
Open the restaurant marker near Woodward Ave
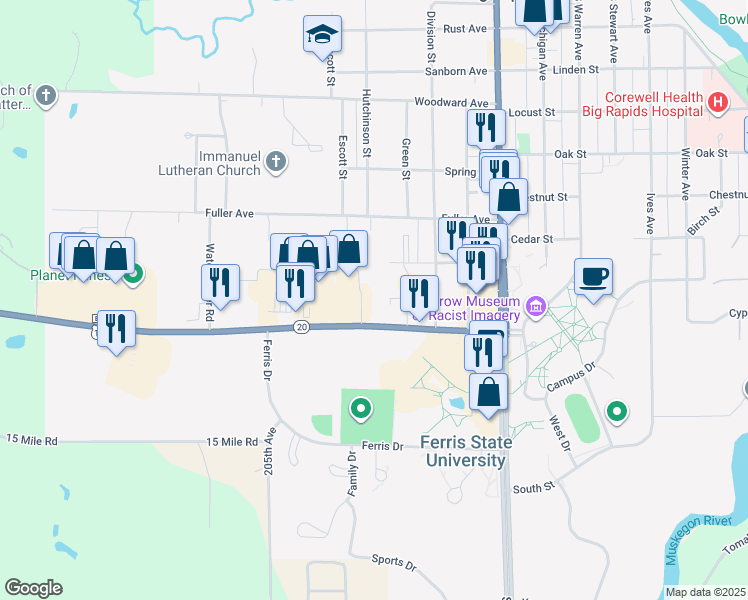[x=486, y=128]
